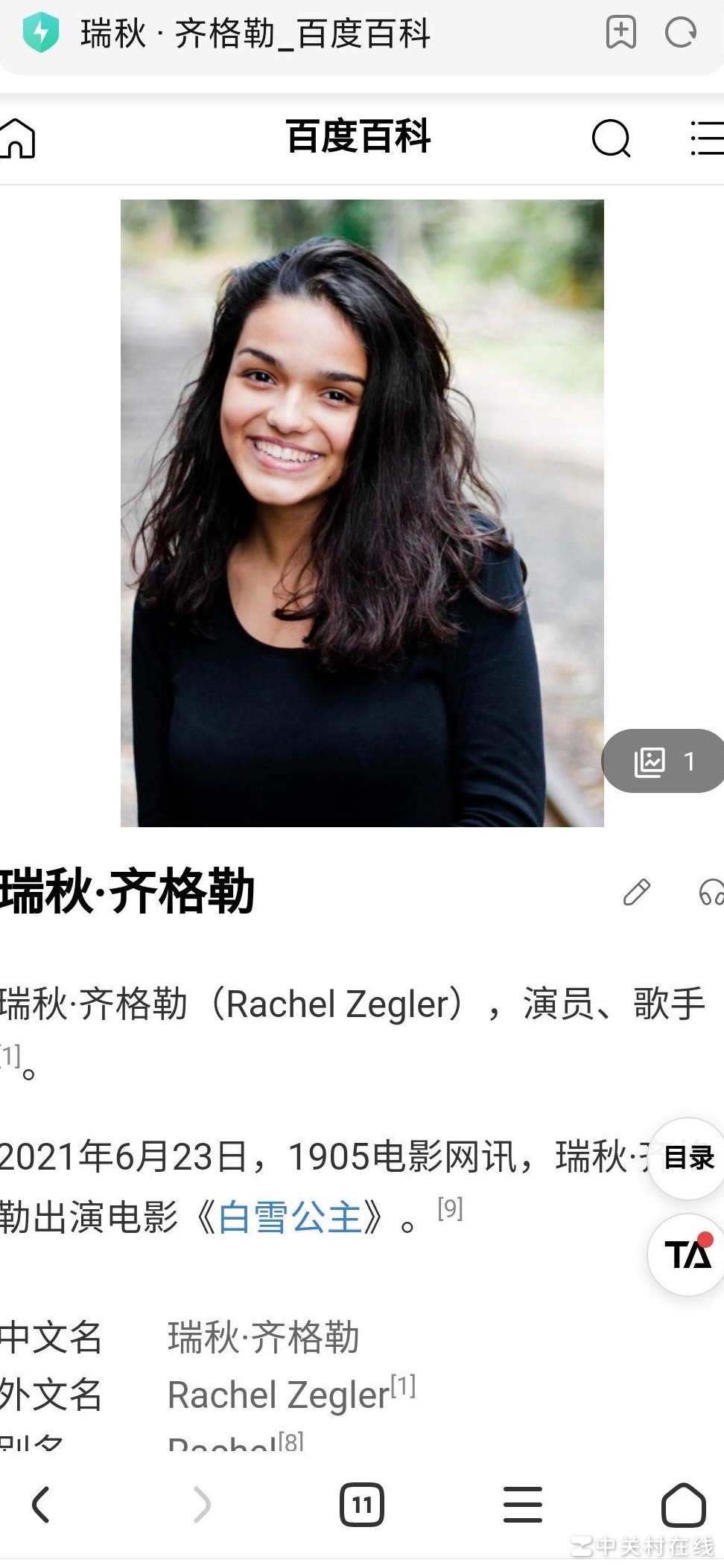
Task: Go to the browser home page
Action: point(683,1505)
